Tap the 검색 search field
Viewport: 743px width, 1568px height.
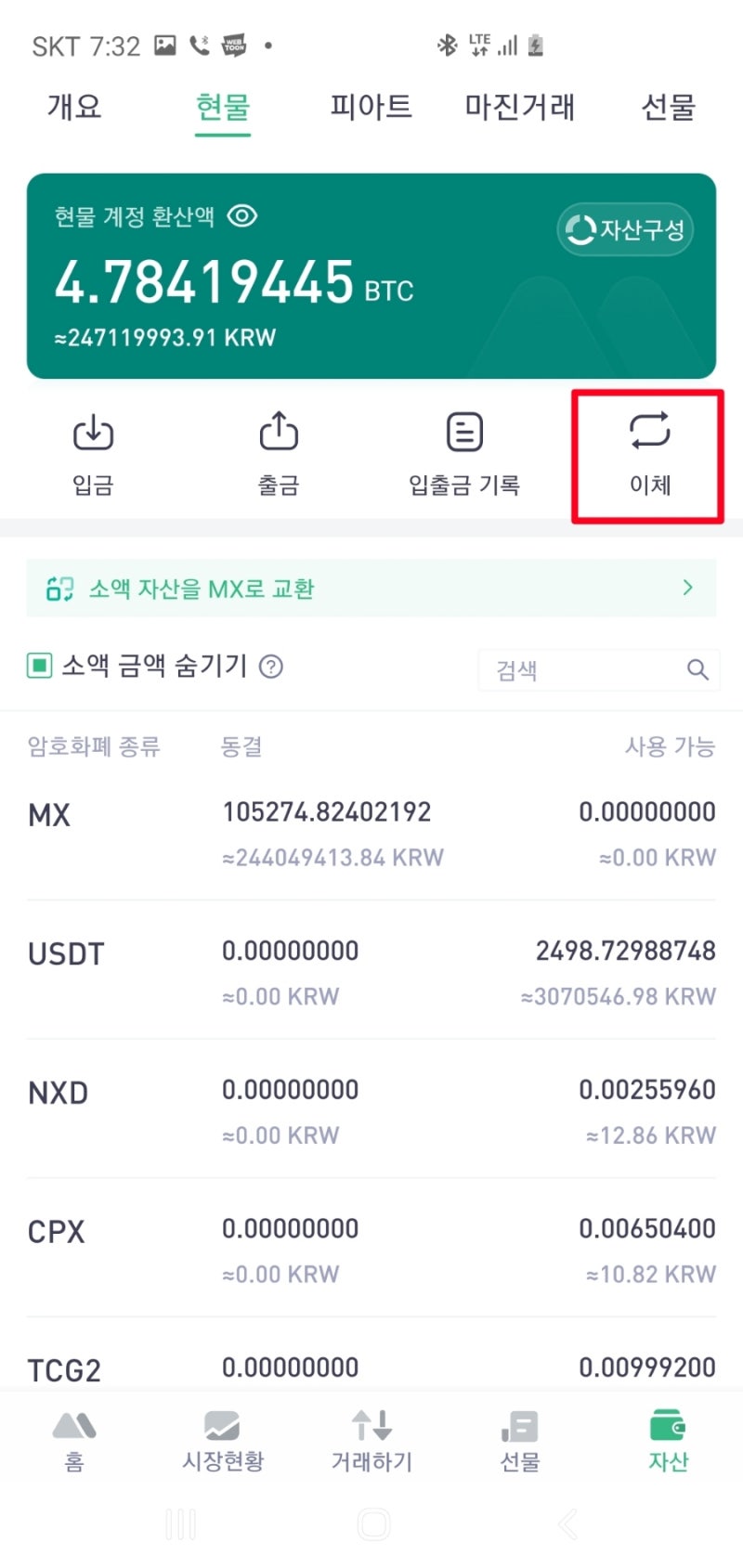click(x=598, y=669)
